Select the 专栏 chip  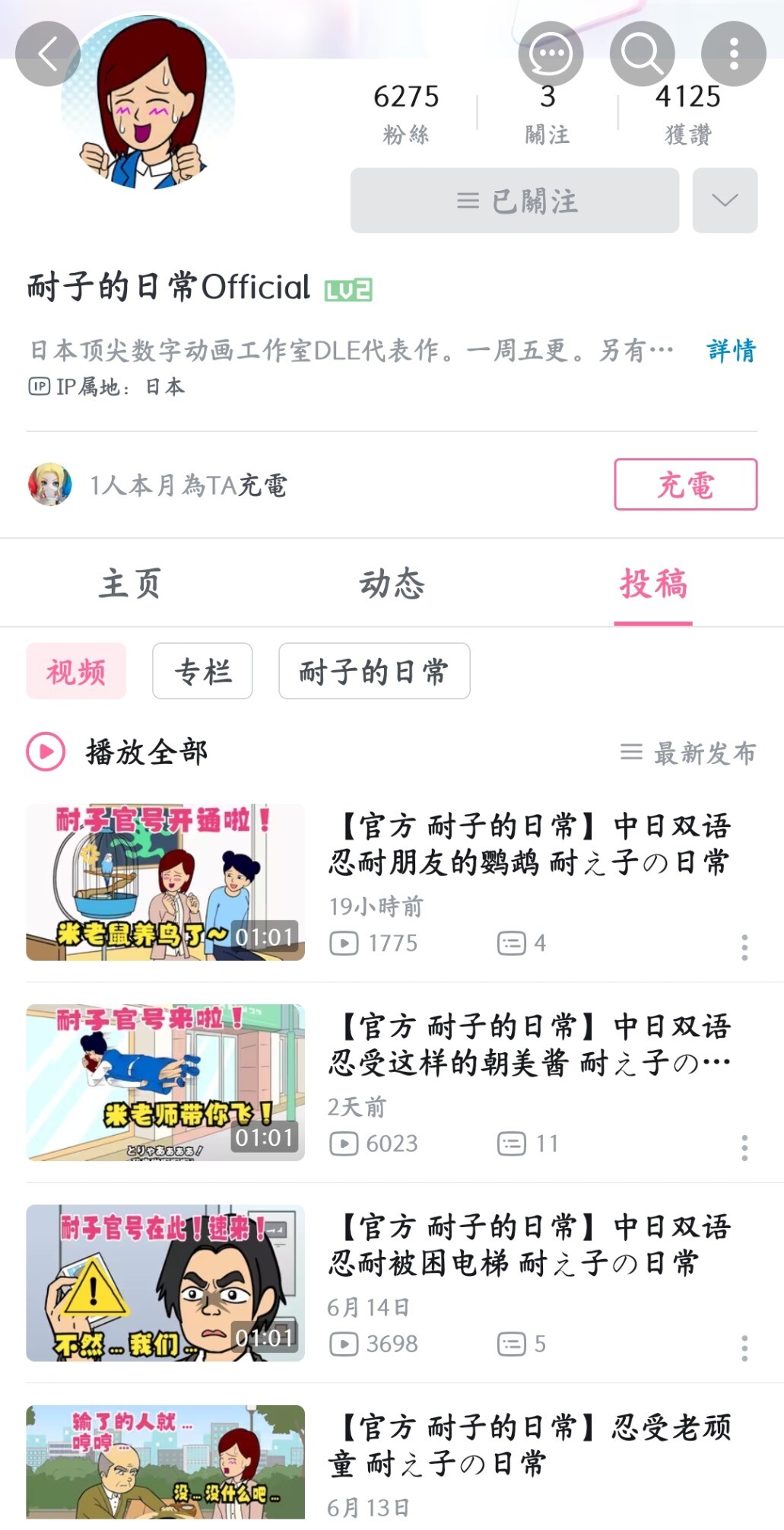click(x=202, y=671)
